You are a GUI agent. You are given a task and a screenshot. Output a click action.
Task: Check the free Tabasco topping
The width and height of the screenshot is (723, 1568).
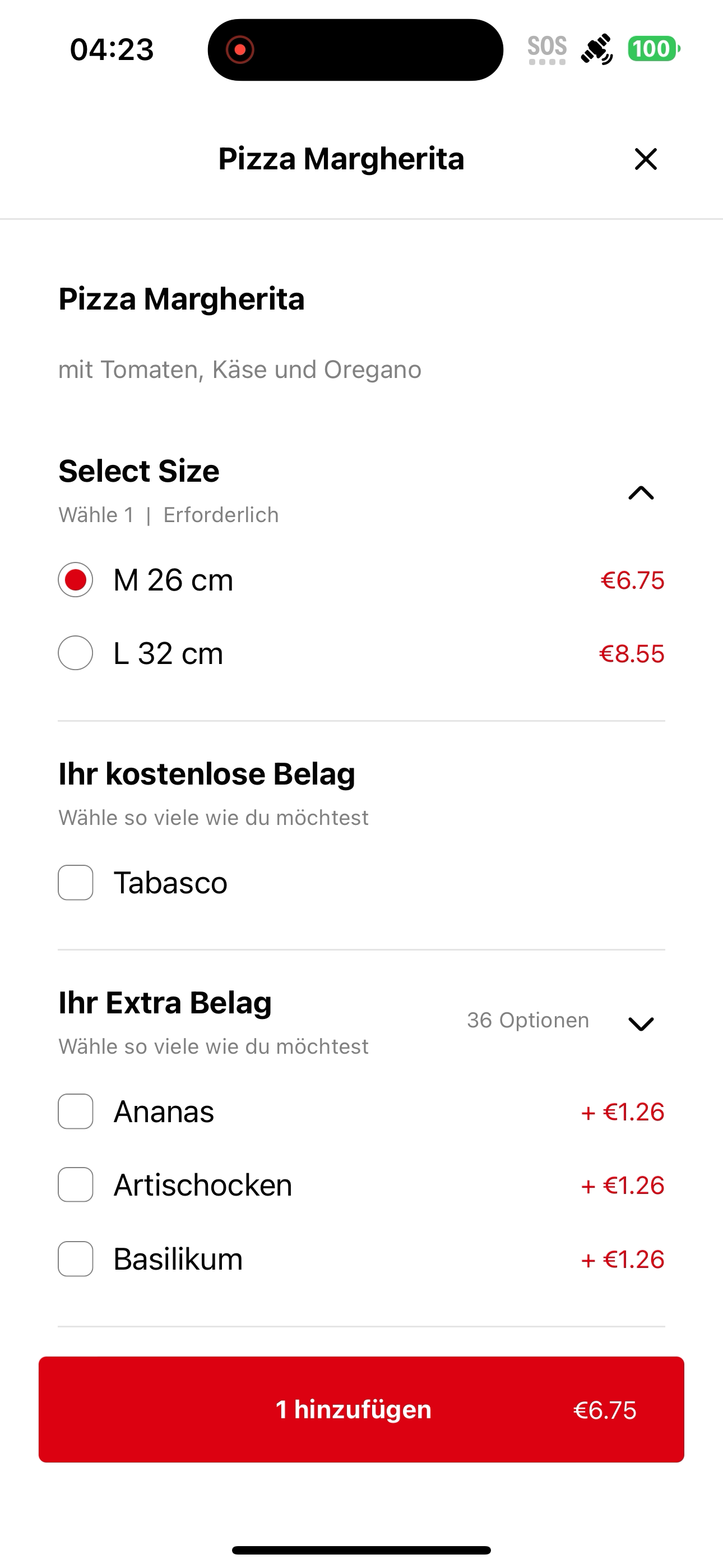[76, 883]
